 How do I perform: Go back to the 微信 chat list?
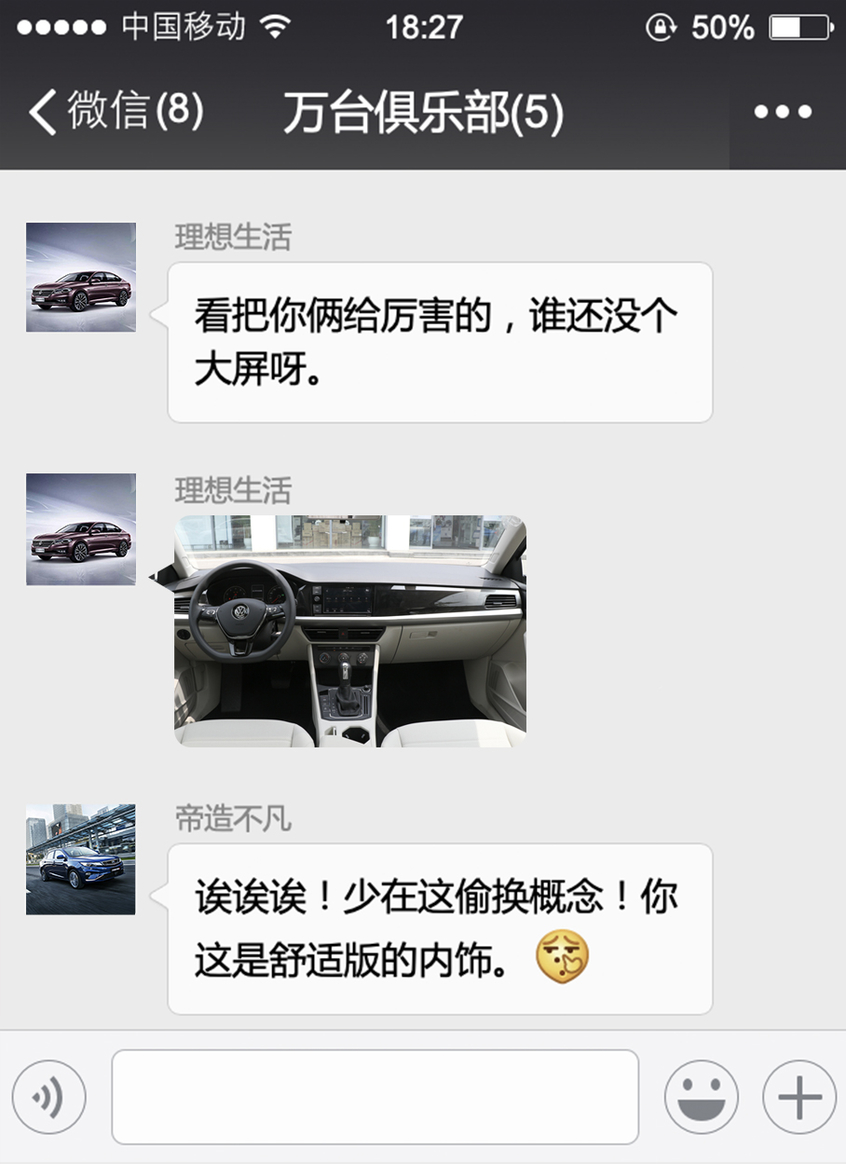click(115, 110)
